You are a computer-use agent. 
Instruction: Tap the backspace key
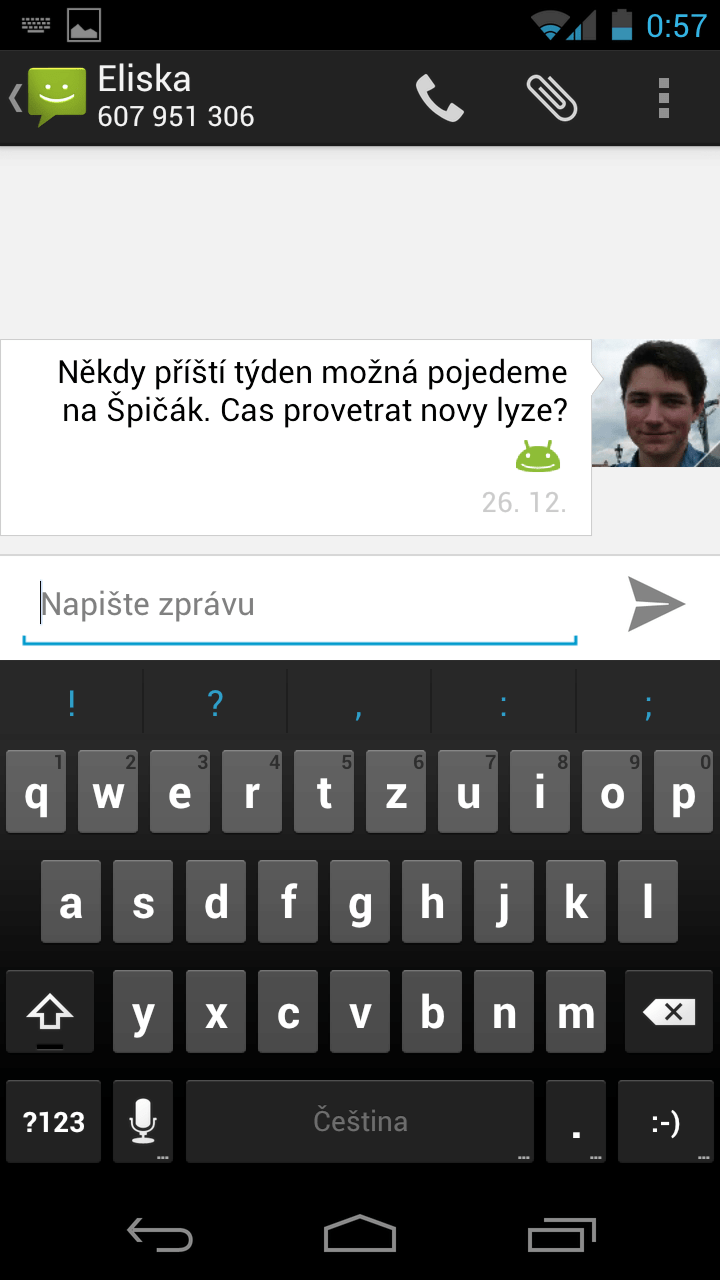coord(670,1013)
